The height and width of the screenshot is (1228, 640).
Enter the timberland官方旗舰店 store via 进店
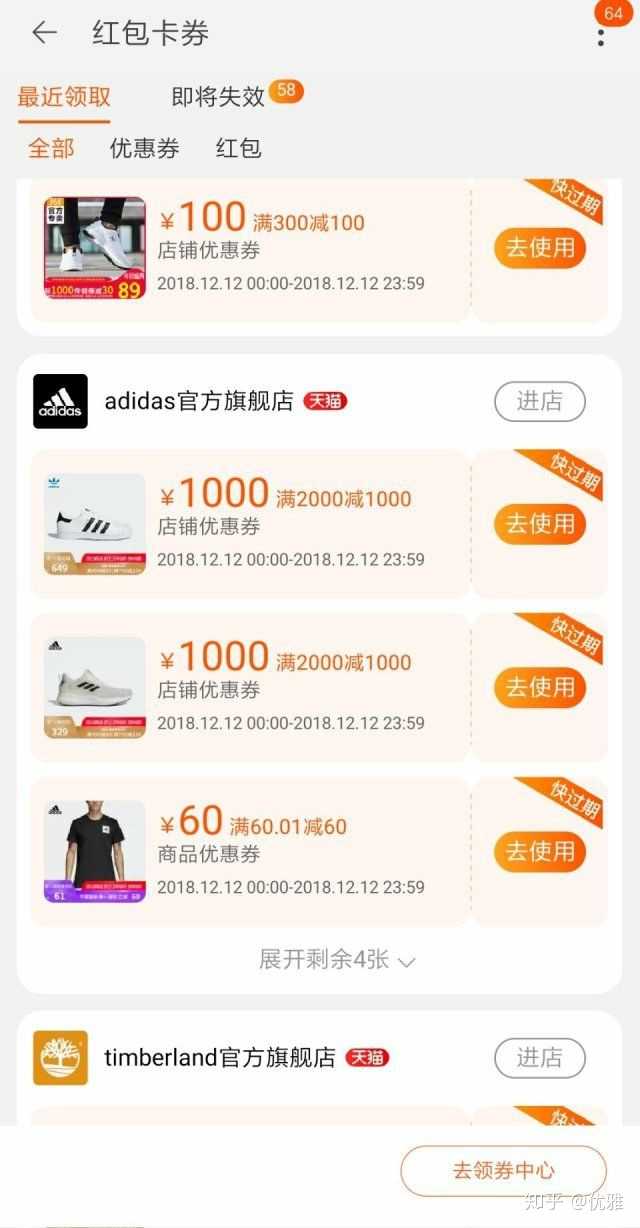539,1058
